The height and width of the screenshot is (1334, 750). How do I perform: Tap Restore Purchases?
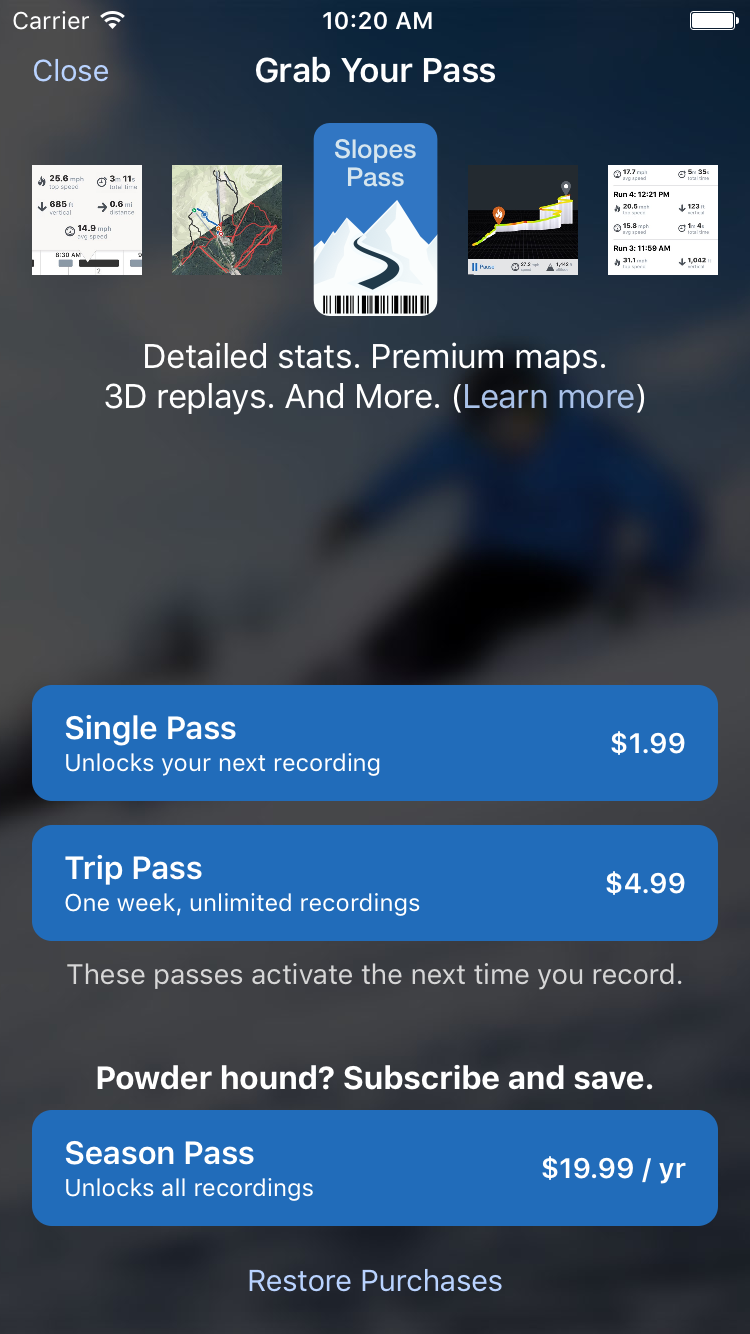(375, 1281)
